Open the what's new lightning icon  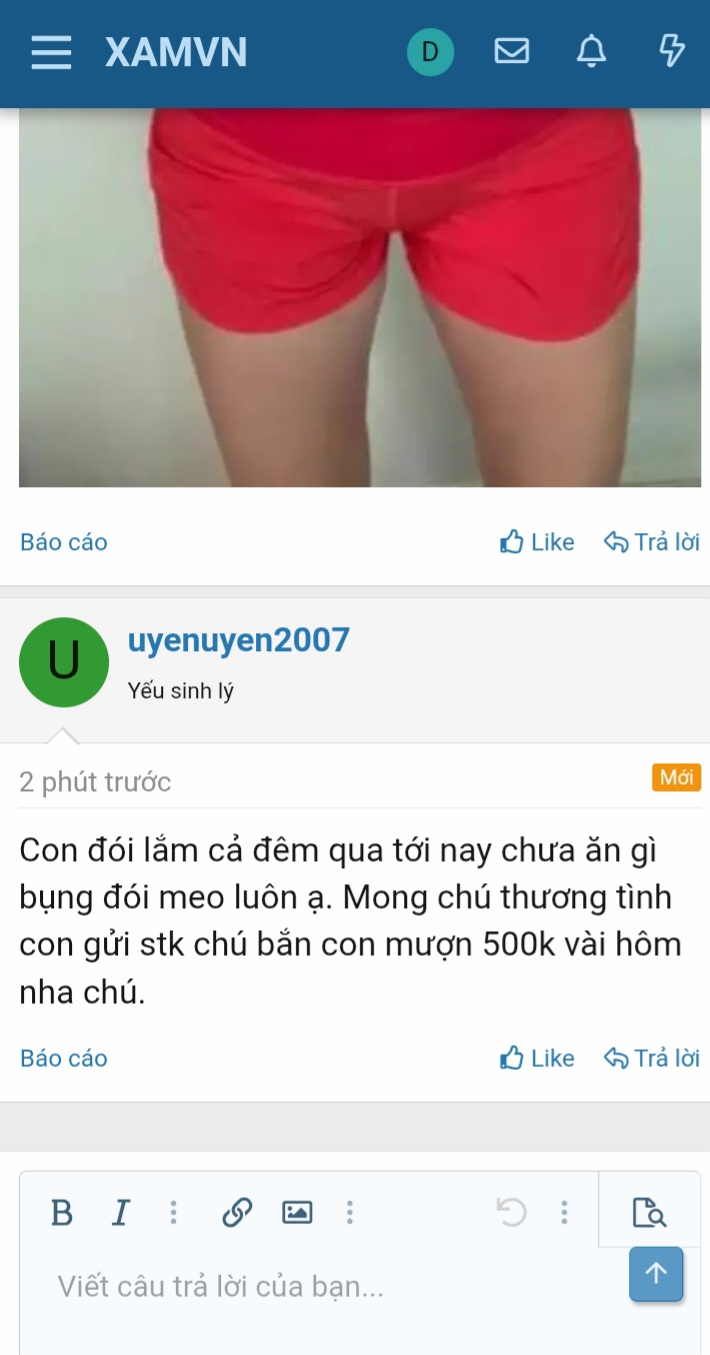pyautogui.click(x=673, y=50)
